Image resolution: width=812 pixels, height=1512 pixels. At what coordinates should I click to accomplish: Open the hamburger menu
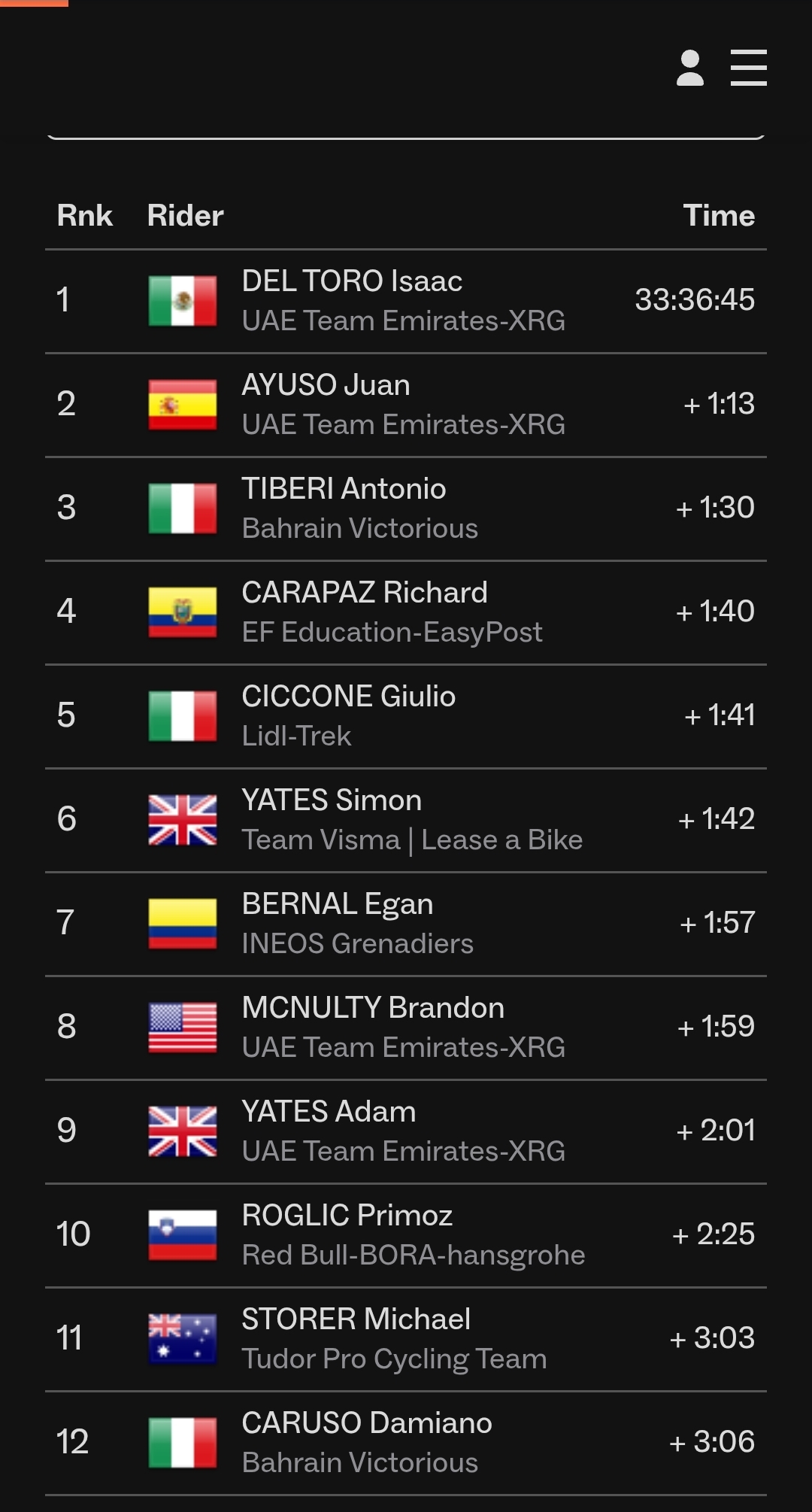pos(749,68)
